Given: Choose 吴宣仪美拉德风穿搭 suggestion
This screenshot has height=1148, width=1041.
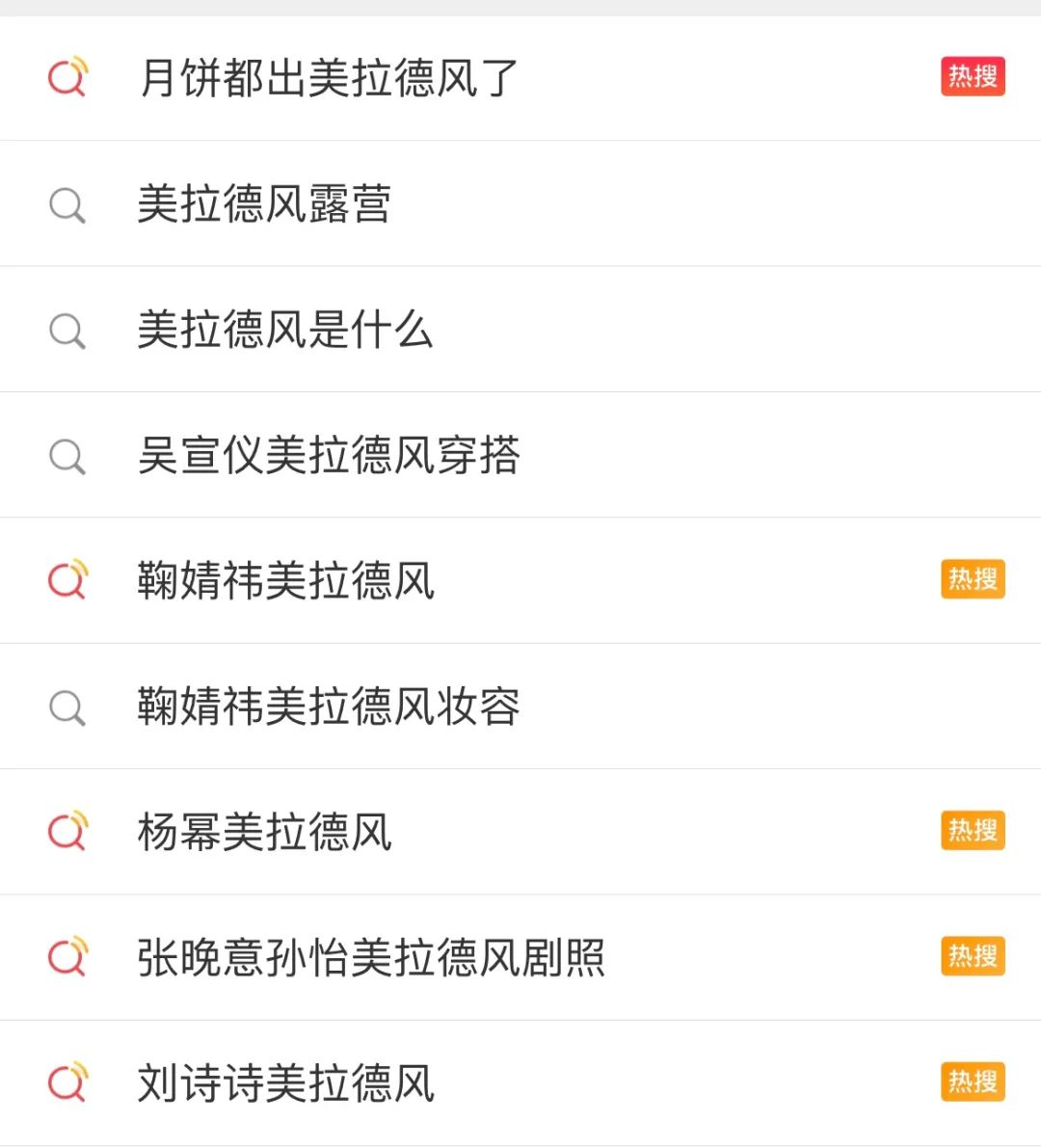Looking at the screenshot, I should point(329,455).
